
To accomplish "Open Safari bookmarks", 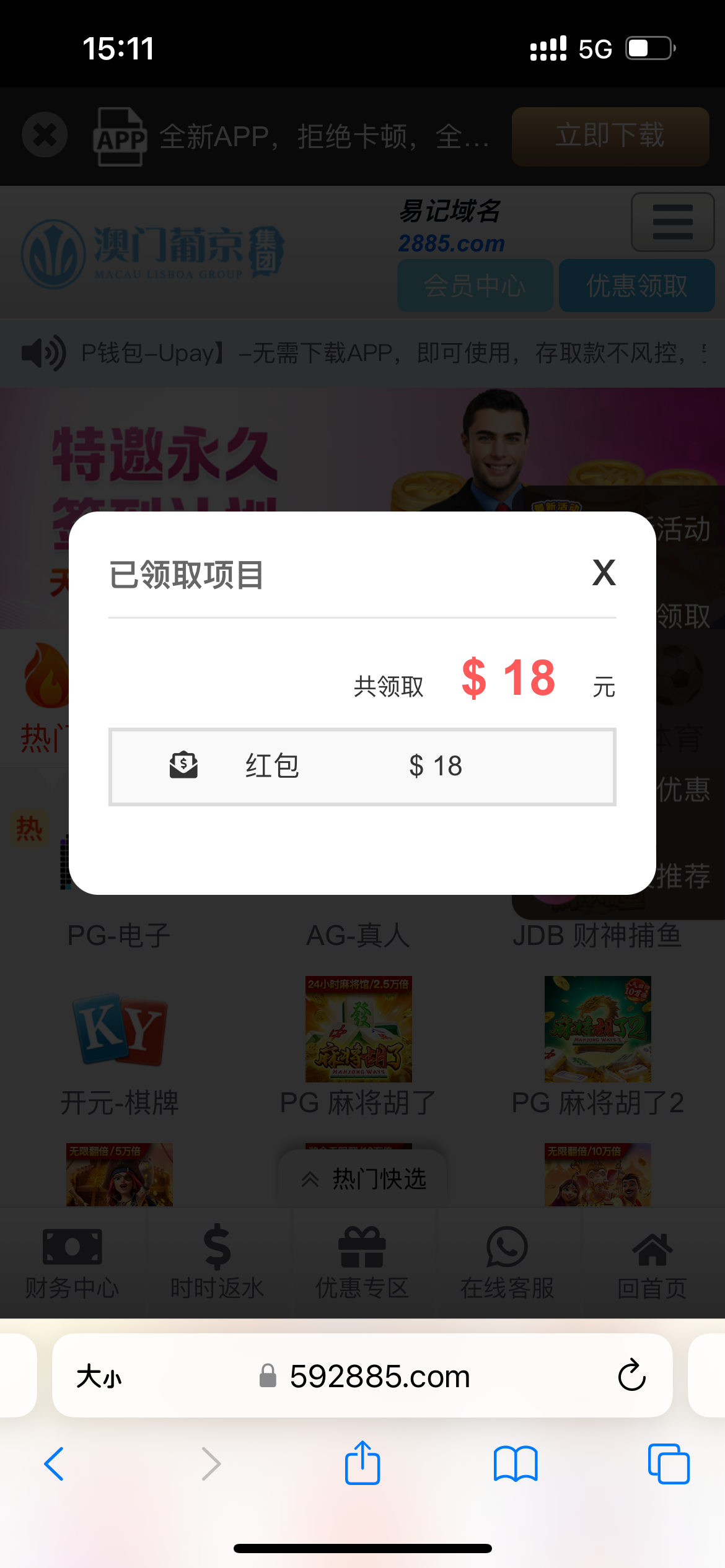I will [x=516, y=1464].
